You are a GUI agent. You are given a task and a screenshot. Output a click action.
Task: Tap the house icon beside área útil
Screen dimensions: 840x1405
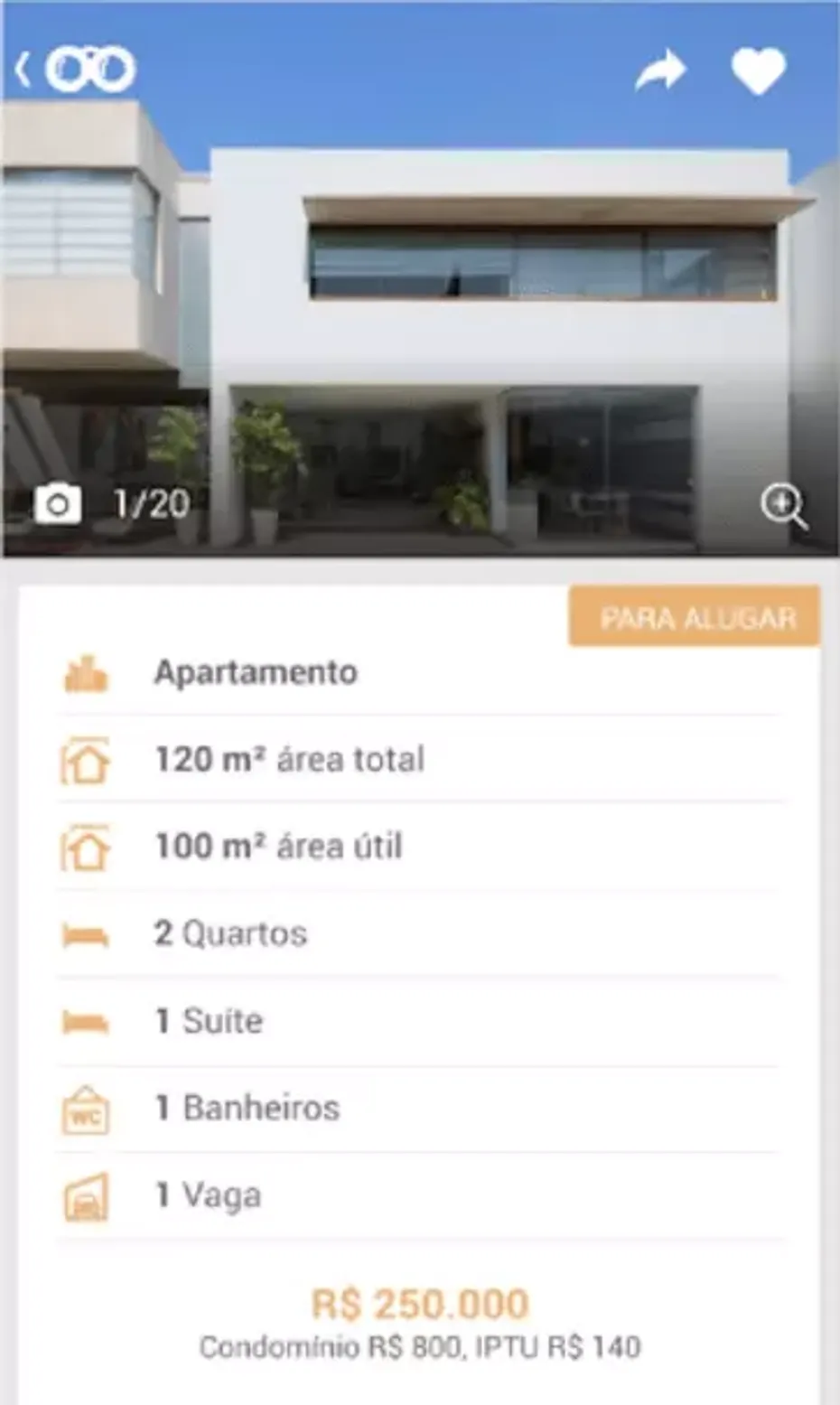(87, 847)
